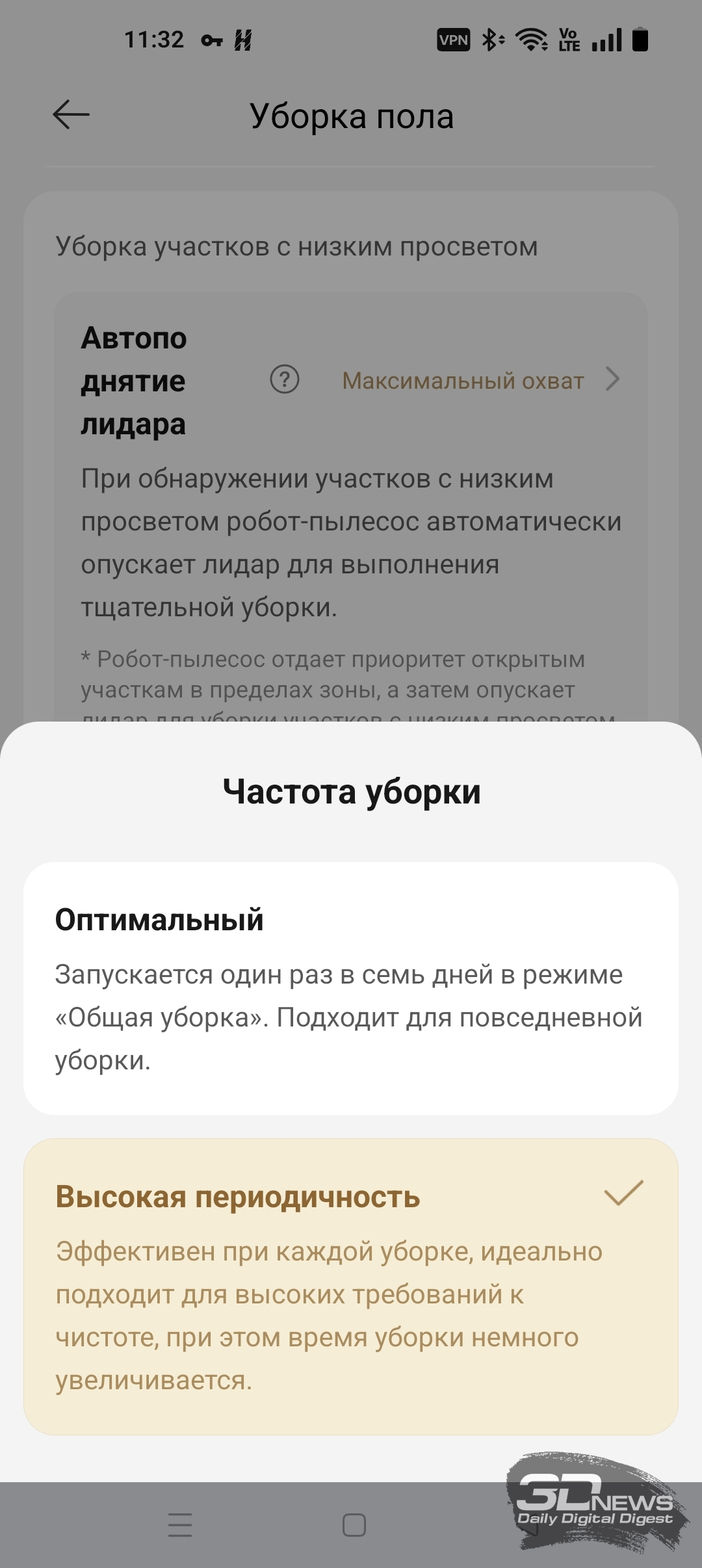
Task: Tap the system home button
Action: [354, 1524]
